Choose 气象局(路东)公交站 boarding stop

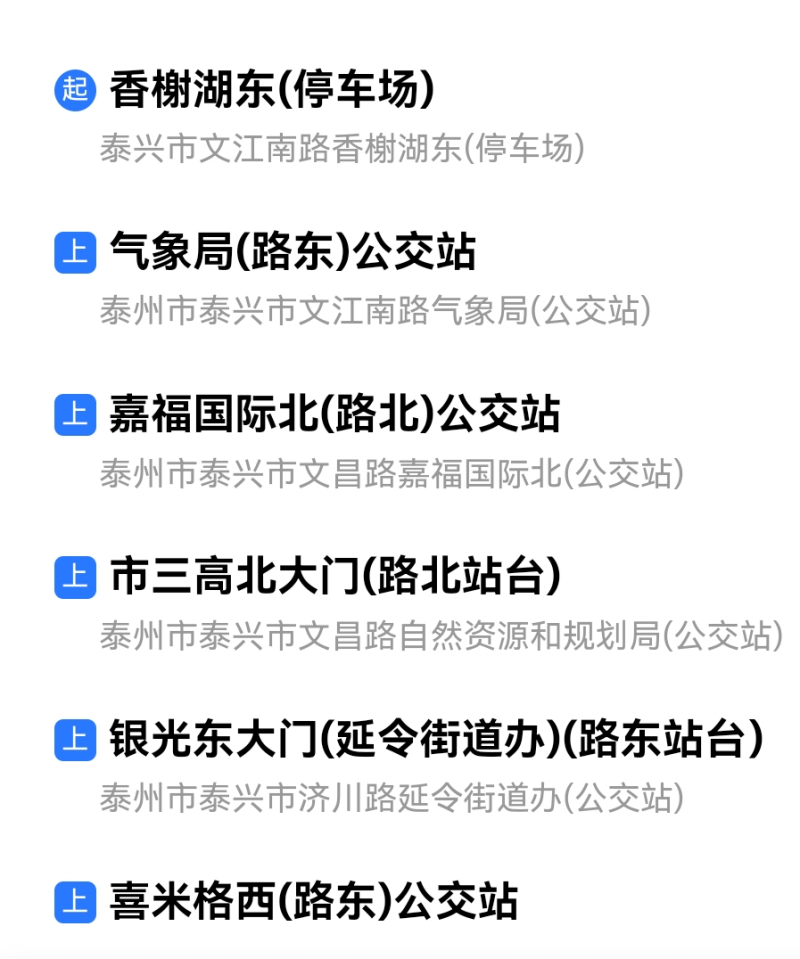pos(292,252)
